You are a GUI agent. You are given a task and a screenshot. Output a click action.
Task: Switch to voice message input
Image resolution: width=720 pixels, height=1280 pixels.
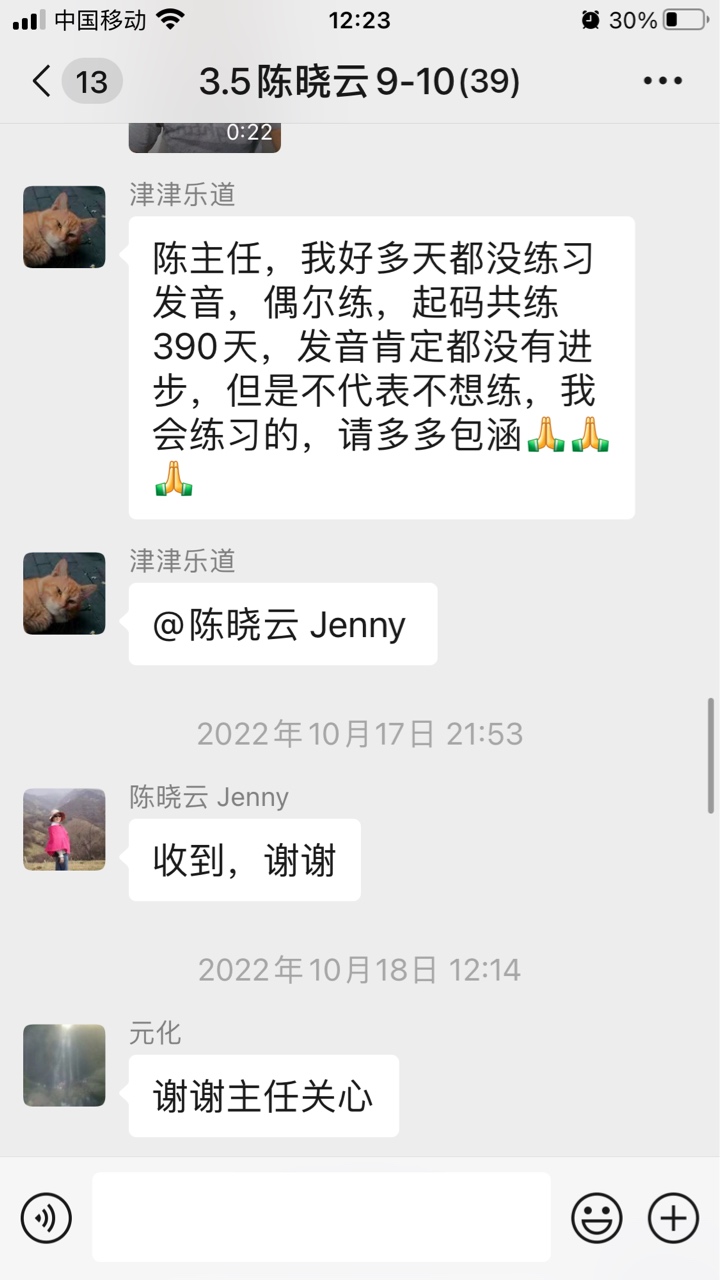(x=46, y=1218)
